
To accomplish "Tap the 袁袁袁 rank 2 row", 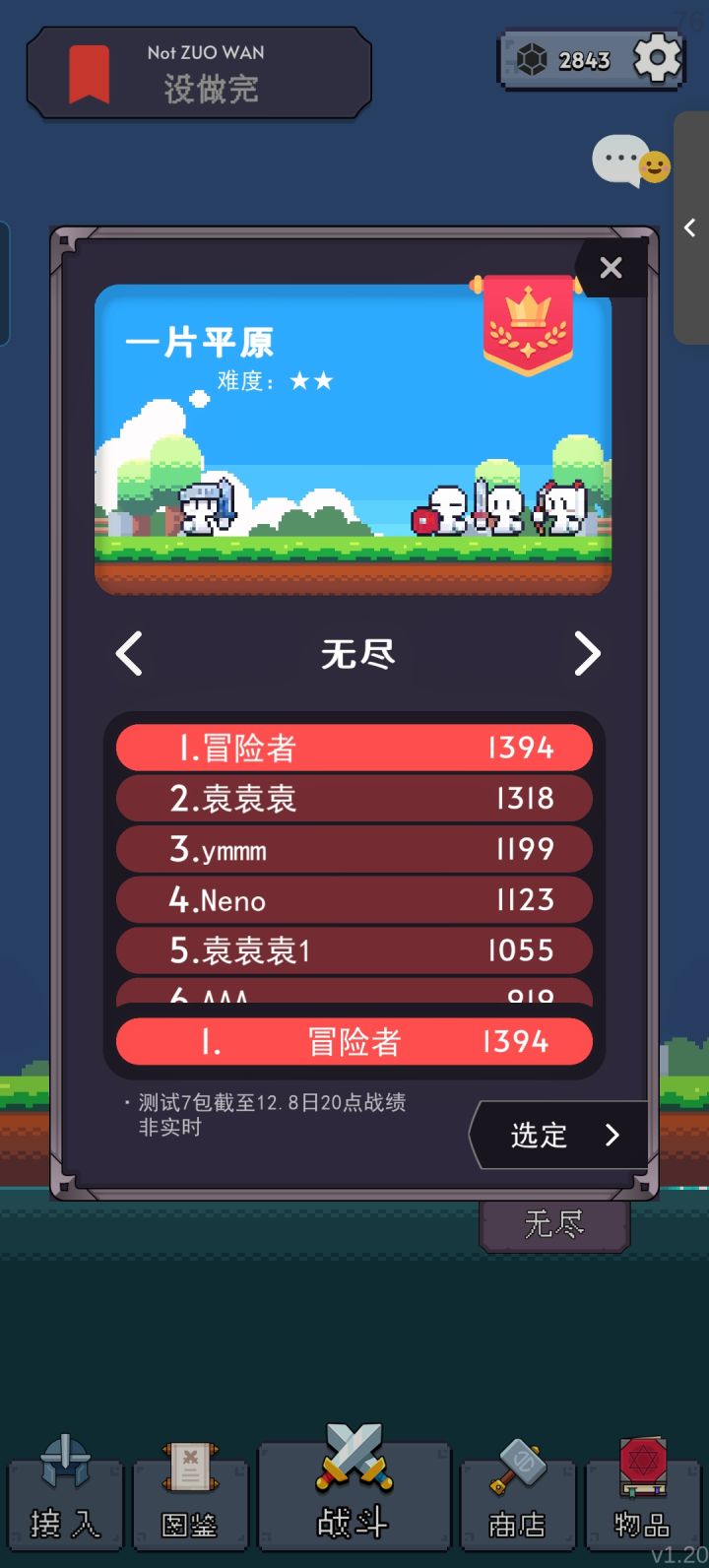I will pos(354,798).
